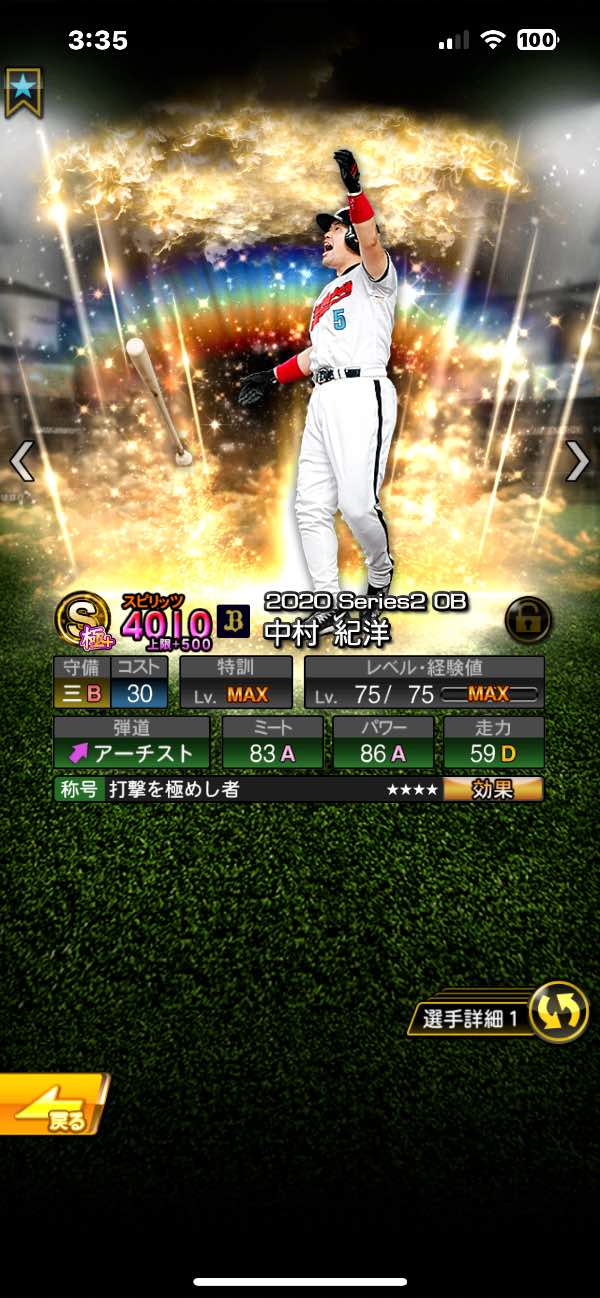Viewport: 600px width, 1298px height.
Task: Toggle the padlock on this player
Action: (529, 620)
